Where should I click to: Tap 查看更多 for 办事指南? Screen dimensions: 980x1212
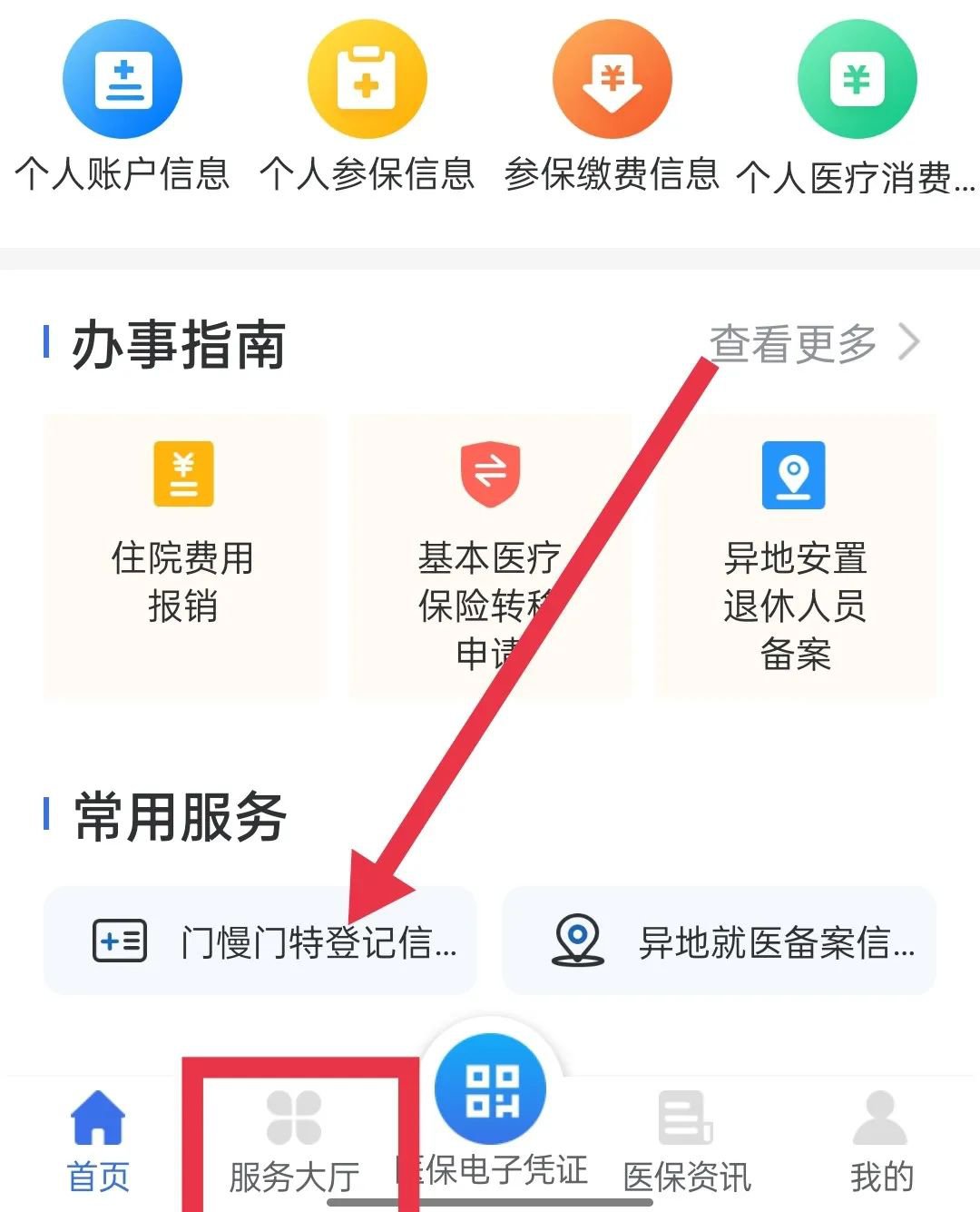[814, 343]
